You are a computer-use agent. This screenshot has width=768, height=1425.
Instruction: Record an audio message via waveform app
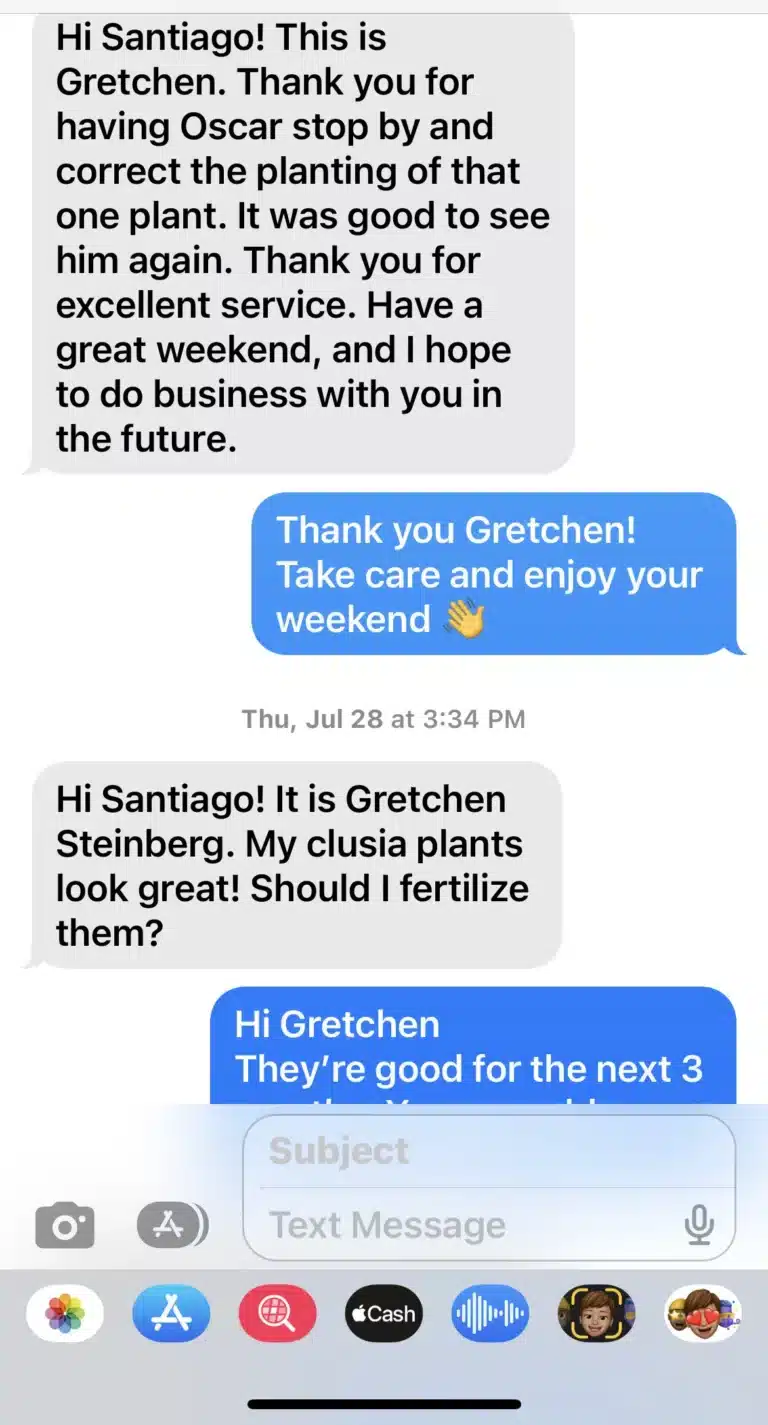[489, 1313]
